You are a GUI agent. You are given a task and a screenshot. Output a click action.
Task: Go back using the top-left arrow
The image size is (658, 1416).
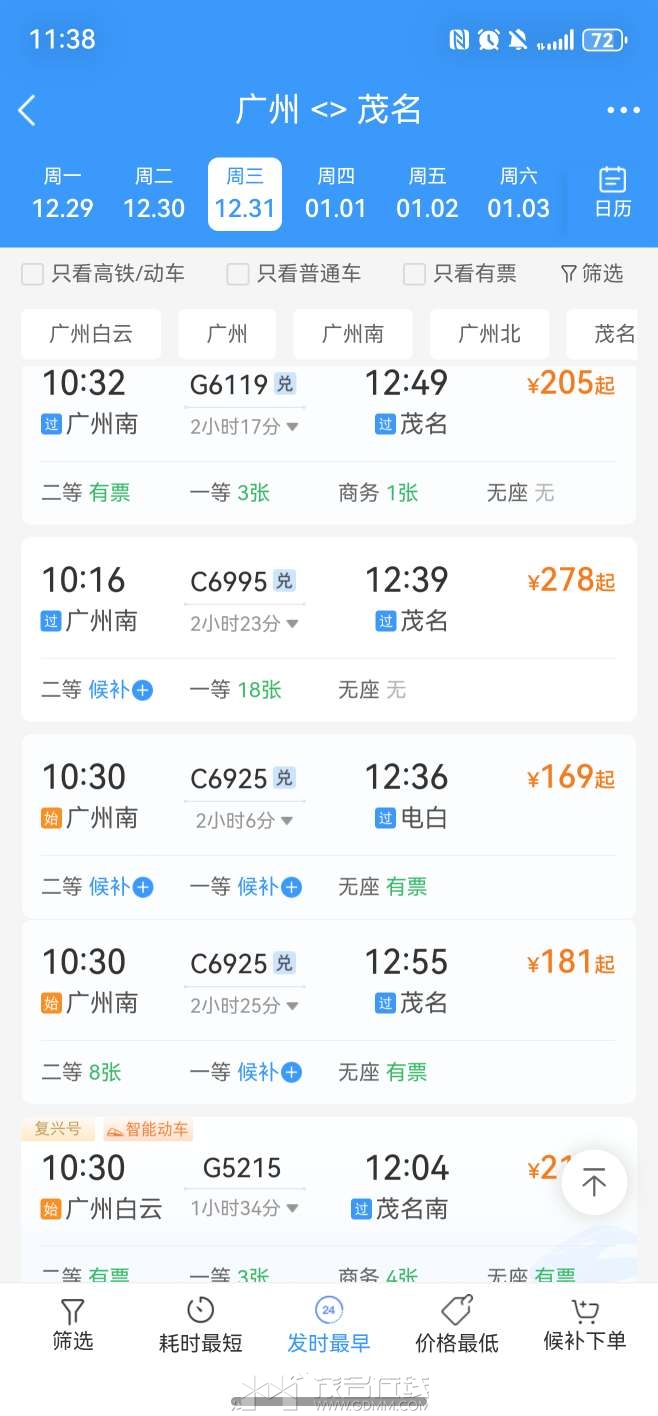(x=28, y=110)
